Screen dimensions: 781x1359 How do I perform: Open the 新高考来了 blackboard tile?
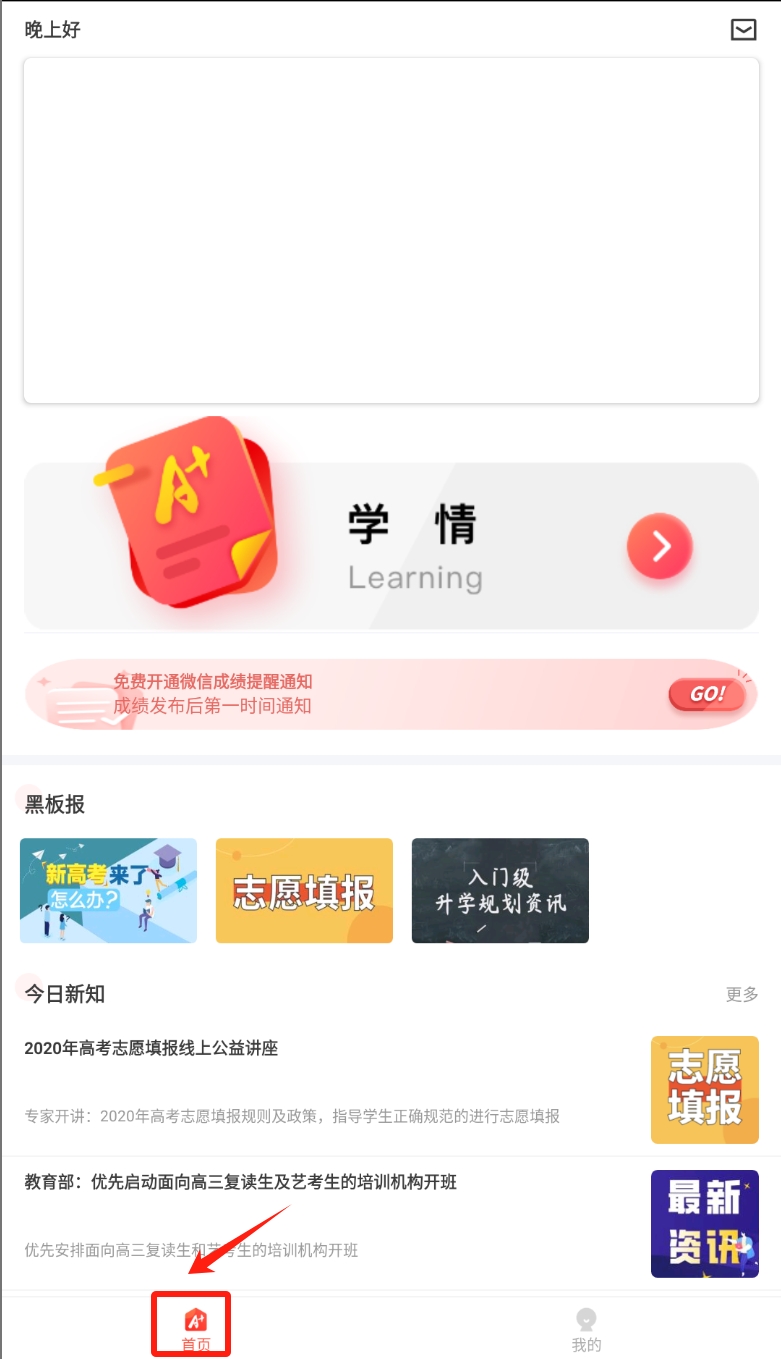coord(108,890)
